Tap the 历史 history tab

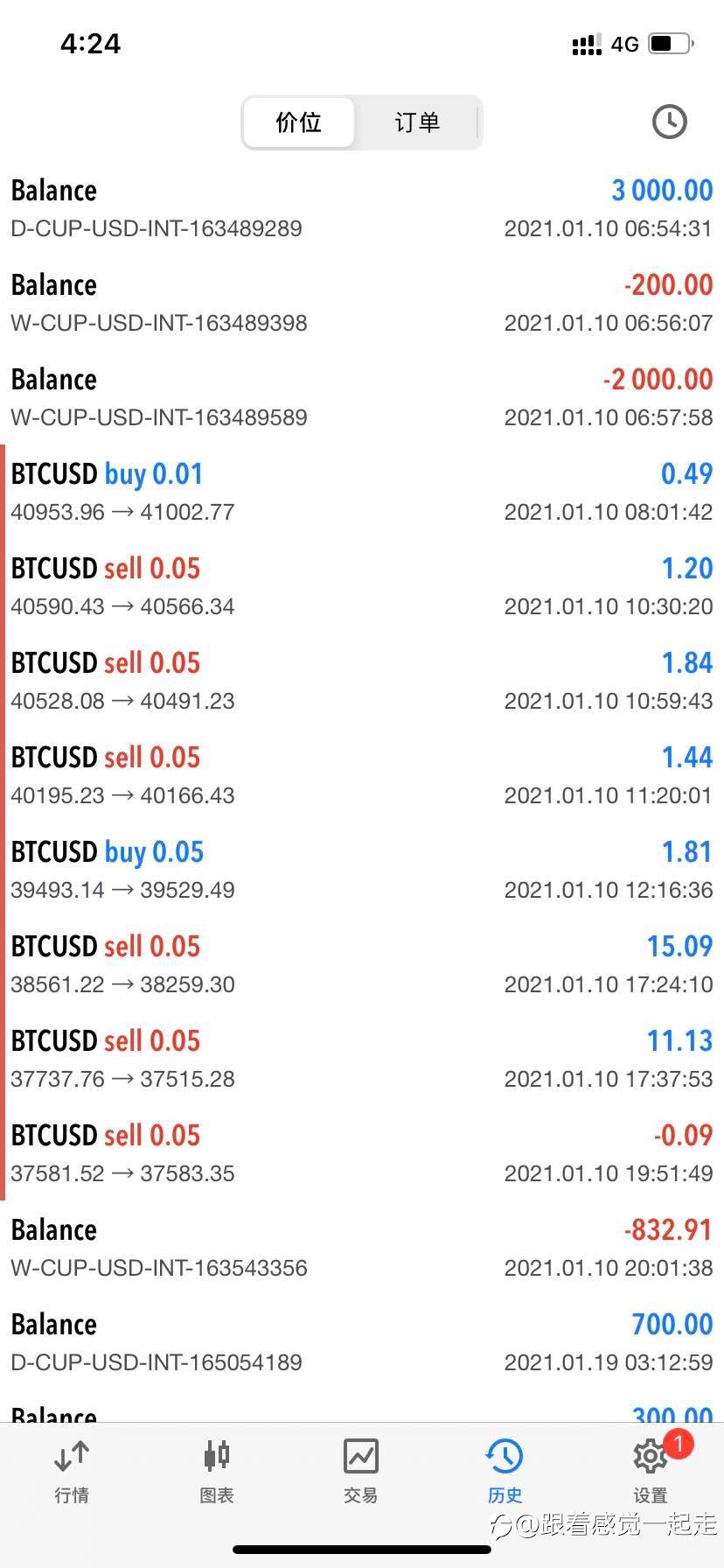click(x=505, y=1471)
